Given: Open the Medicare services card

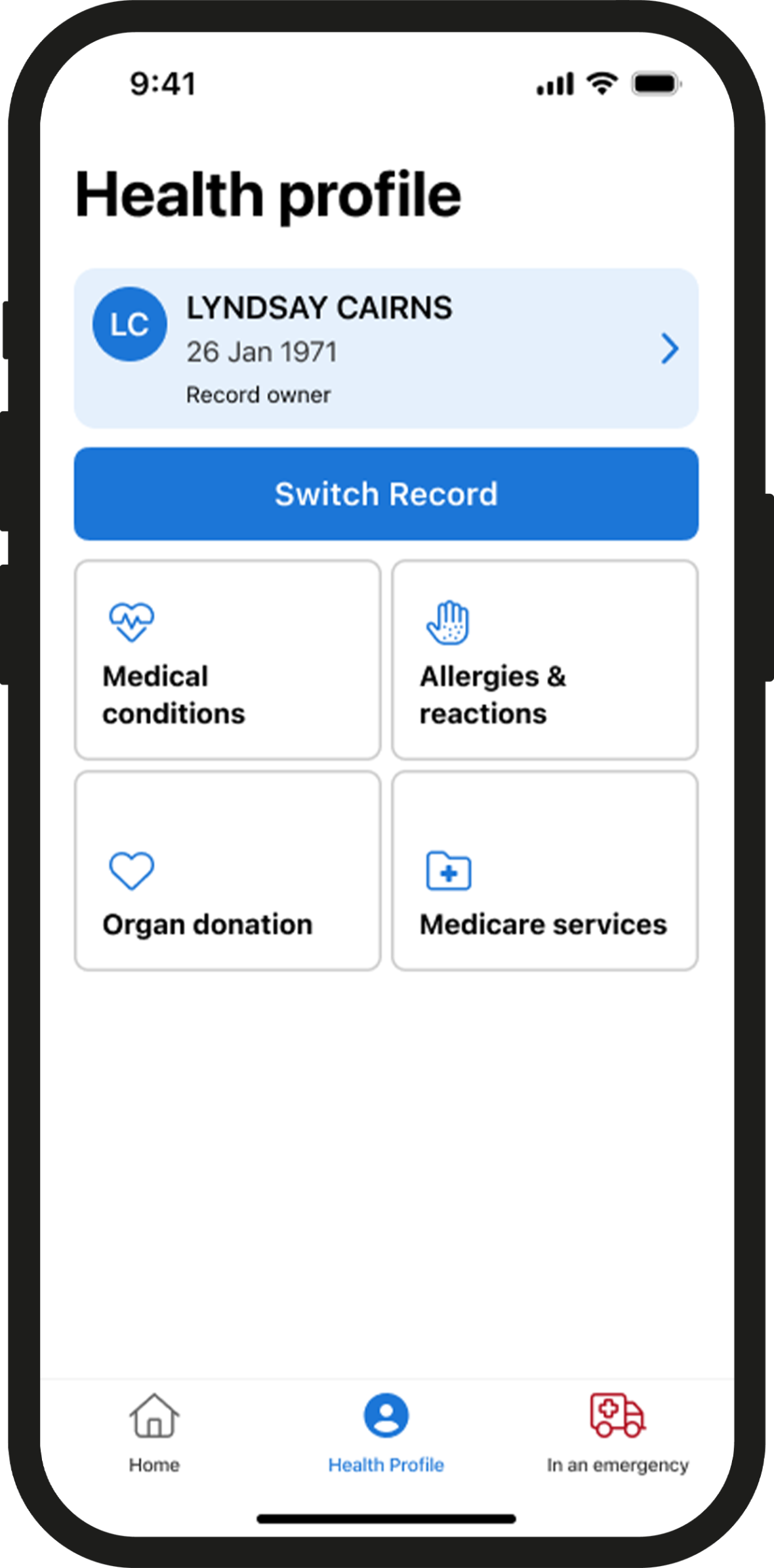Looking at the screenshot, I should (x=544, y=871).
